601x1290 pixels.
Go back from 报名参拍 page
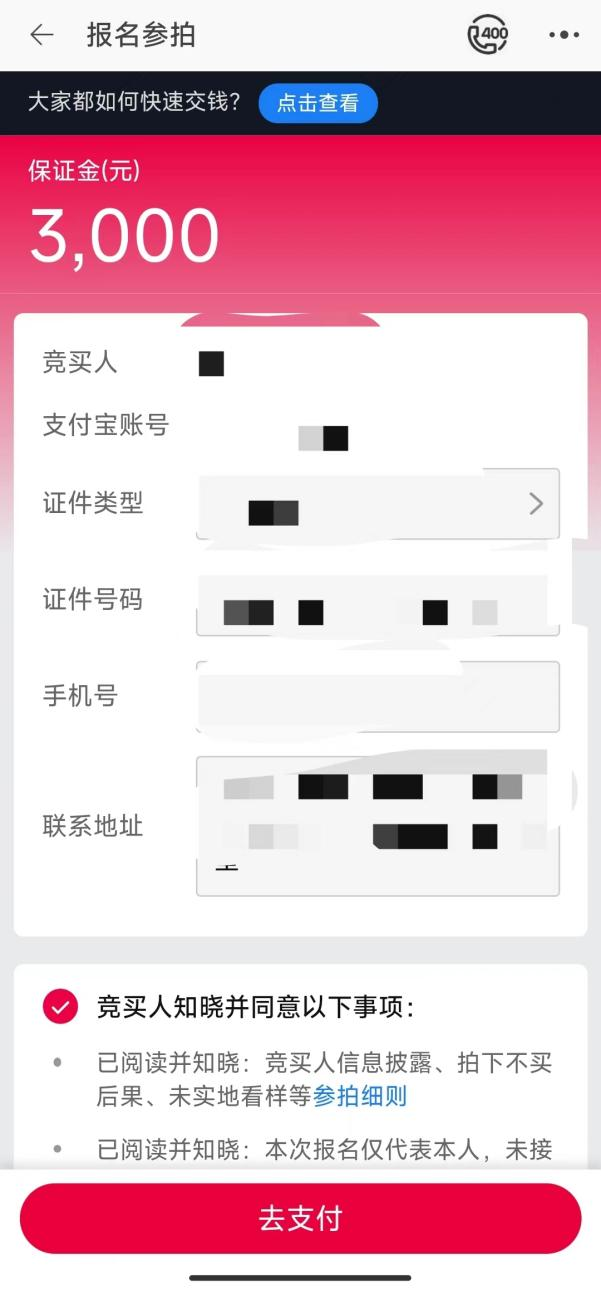(x=41, y=35)
